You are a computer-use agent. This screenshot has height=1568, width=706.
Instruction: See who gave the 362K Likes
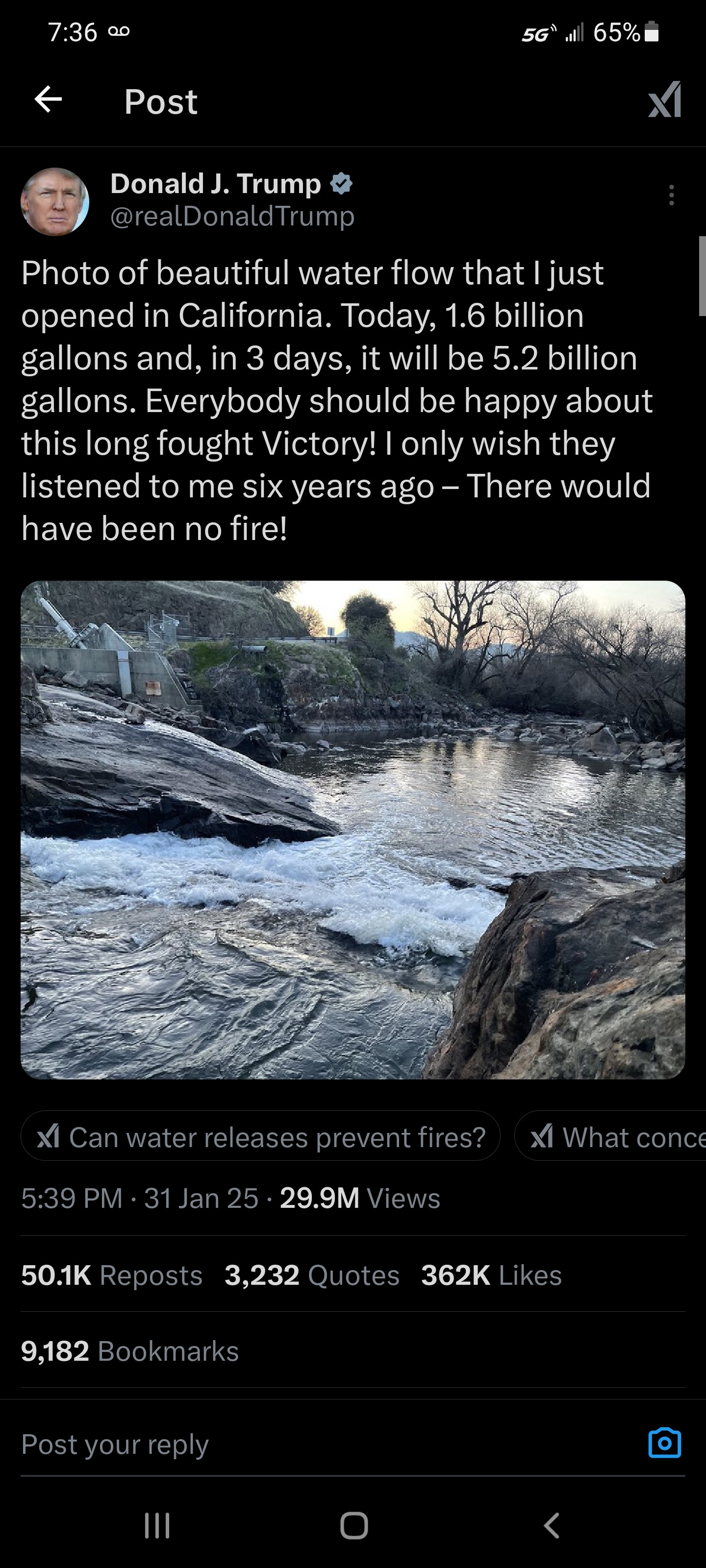(491, 1274)
